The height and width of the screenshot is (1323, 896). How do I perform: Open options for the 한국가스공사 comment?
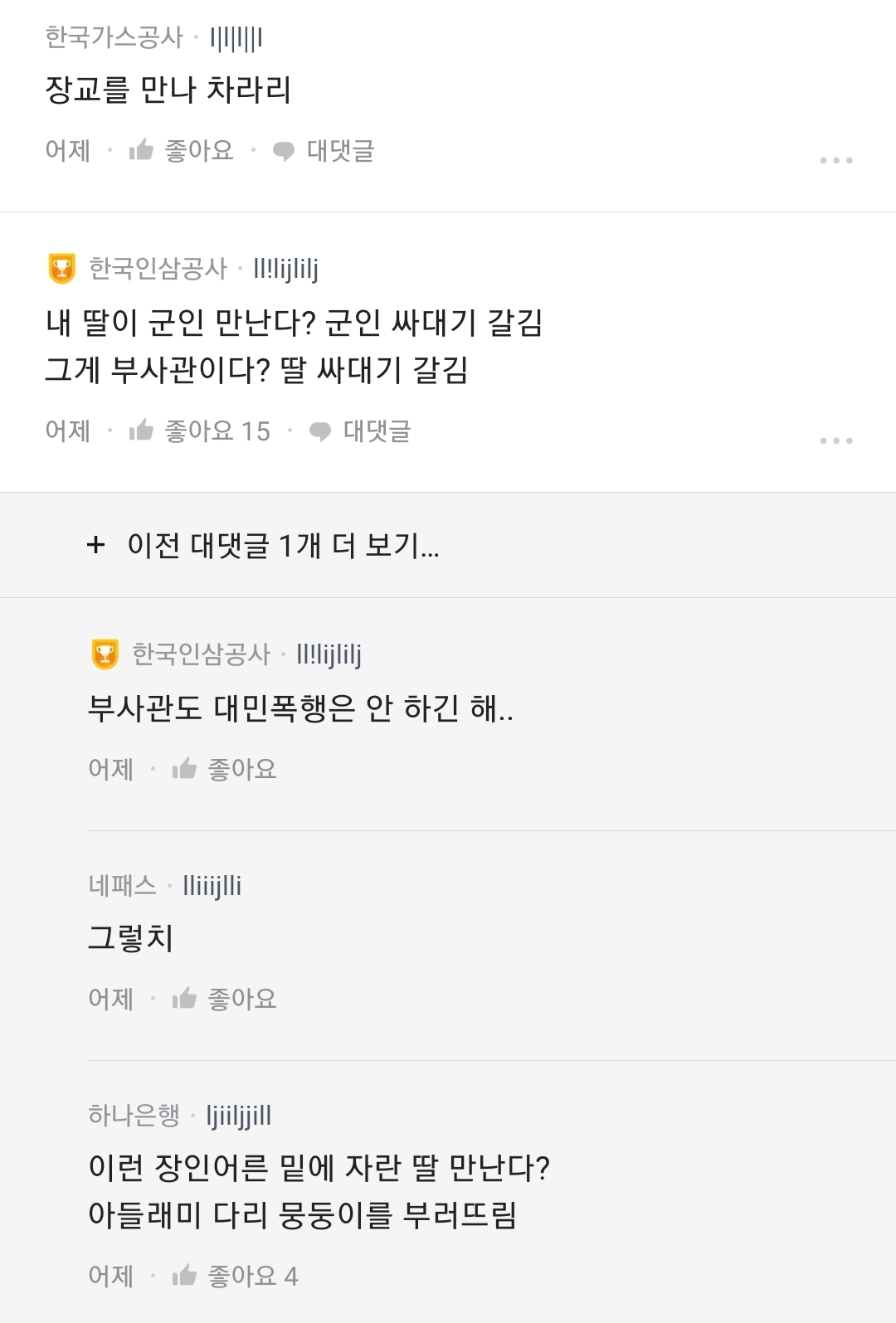click(835, 160)
